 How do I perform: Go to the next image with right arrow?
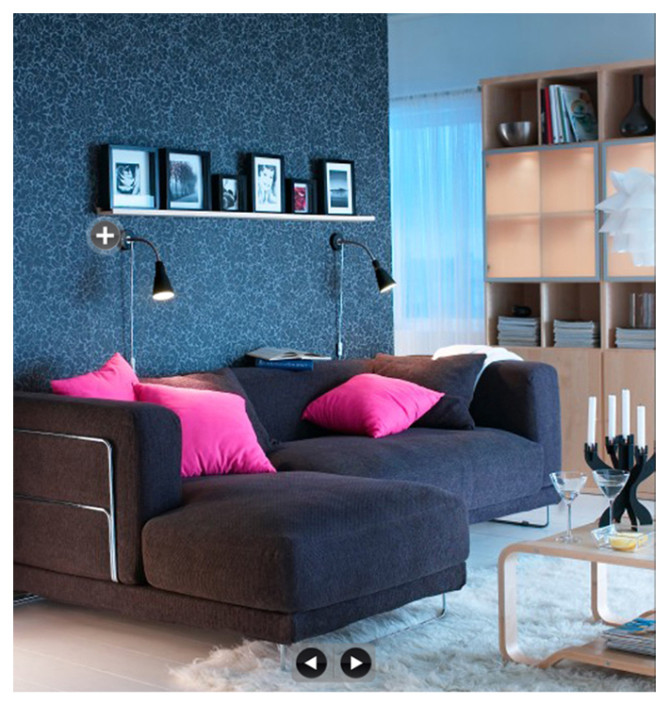click(355, 662)
